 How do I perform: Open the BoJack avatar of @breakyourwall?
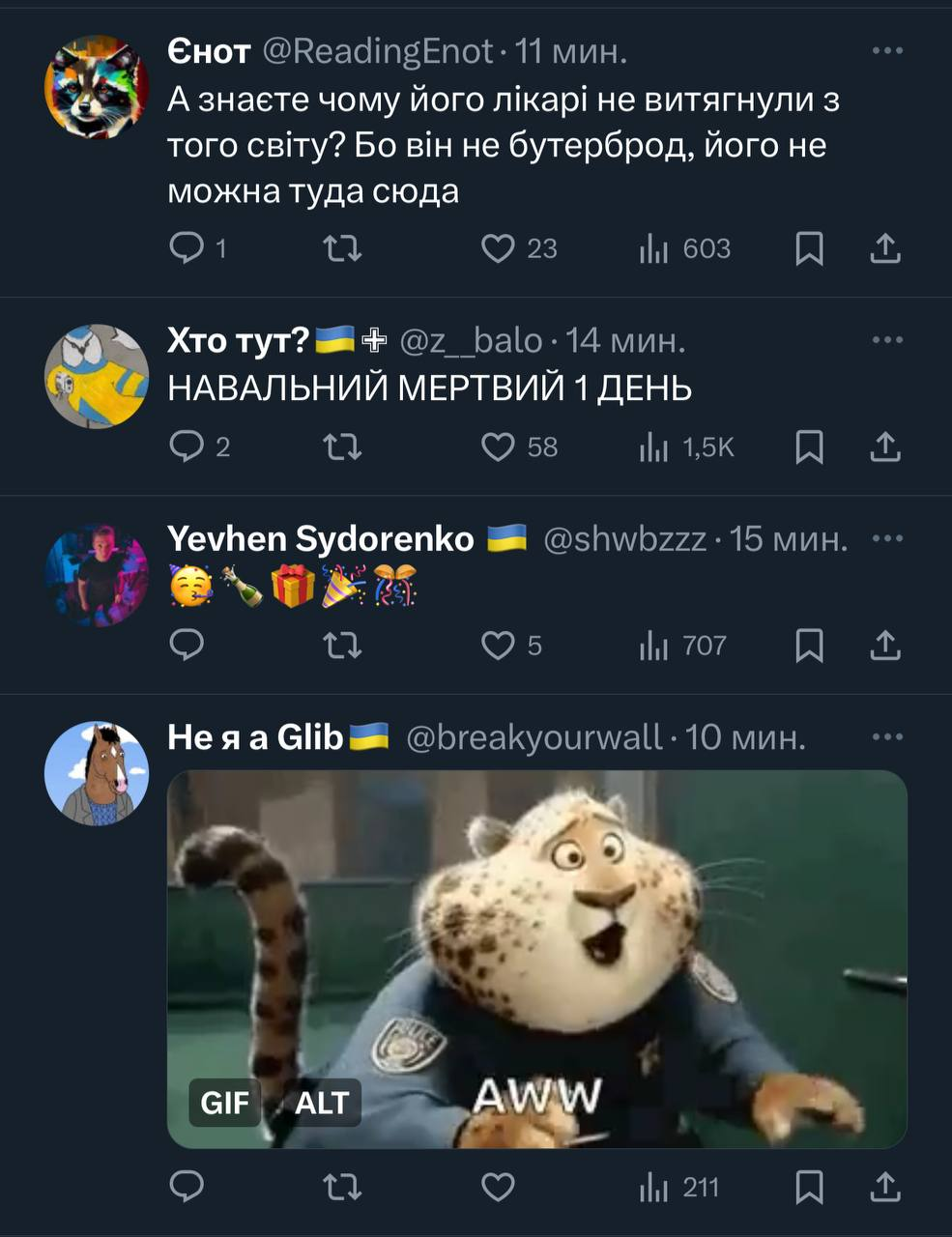point(97,773)
